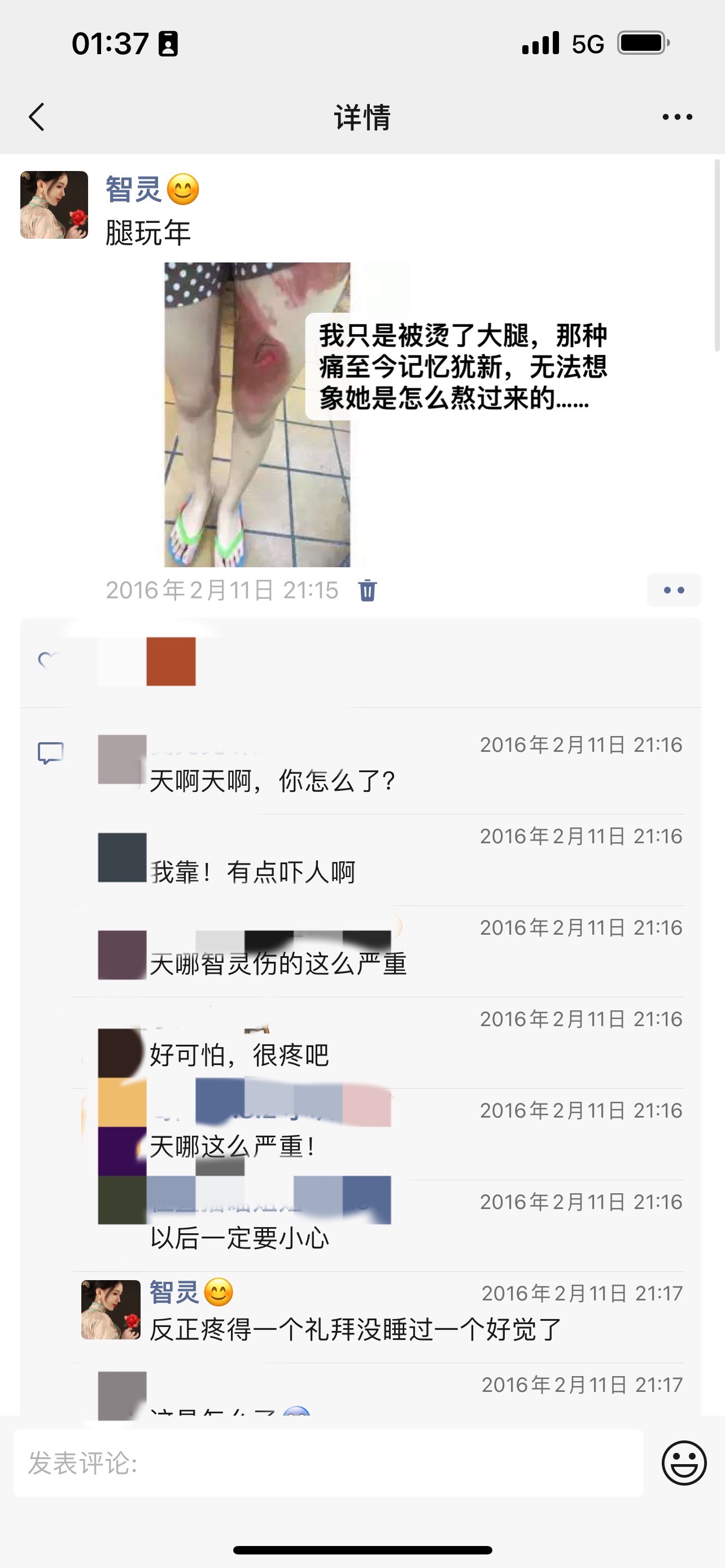Select 智灵's comment 反正疼得一个礼拜没睡过一个好觉了

point(356,1329)
